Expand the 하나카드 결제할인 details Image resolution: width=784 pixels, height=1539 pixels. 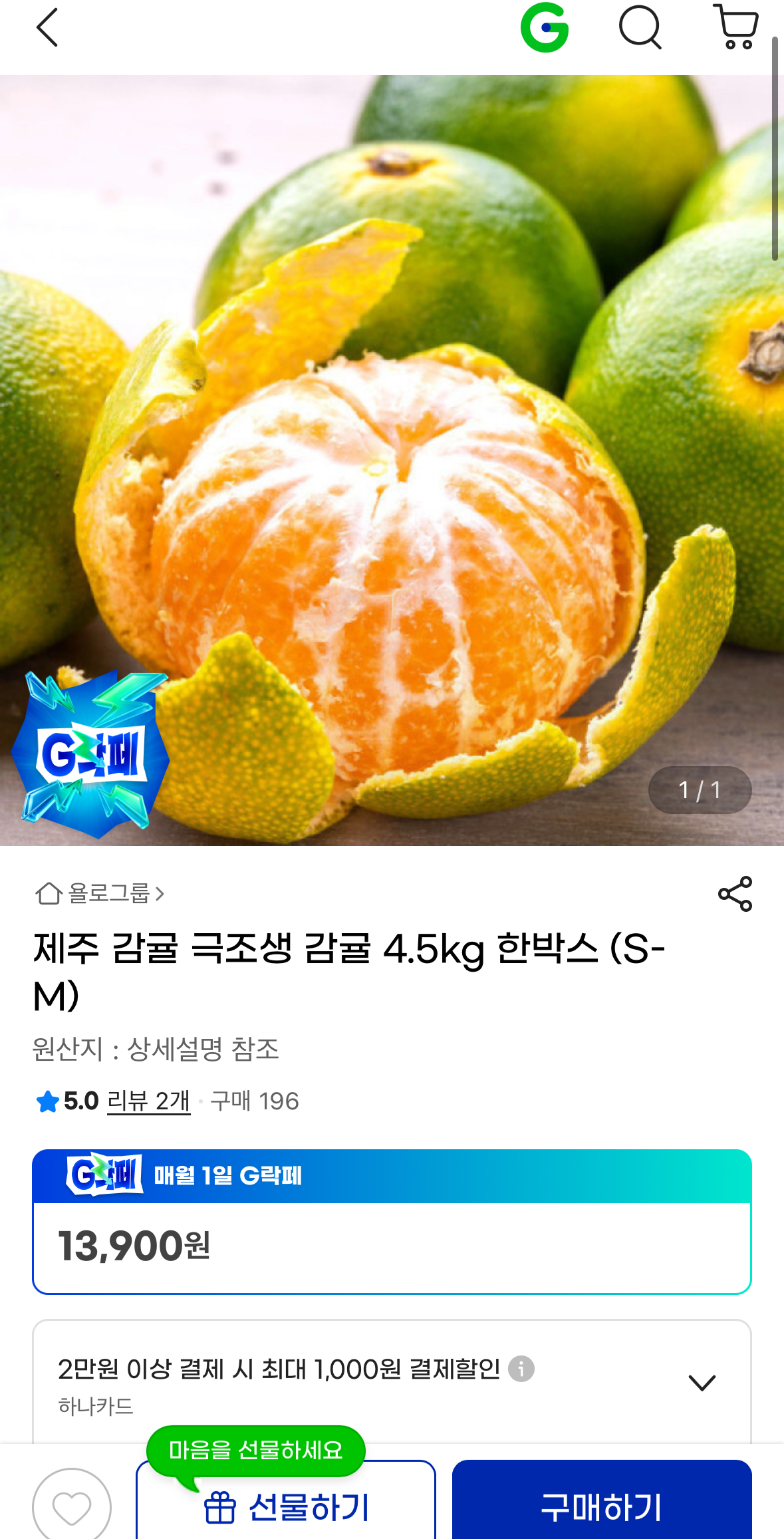[x=702, y=1383]
